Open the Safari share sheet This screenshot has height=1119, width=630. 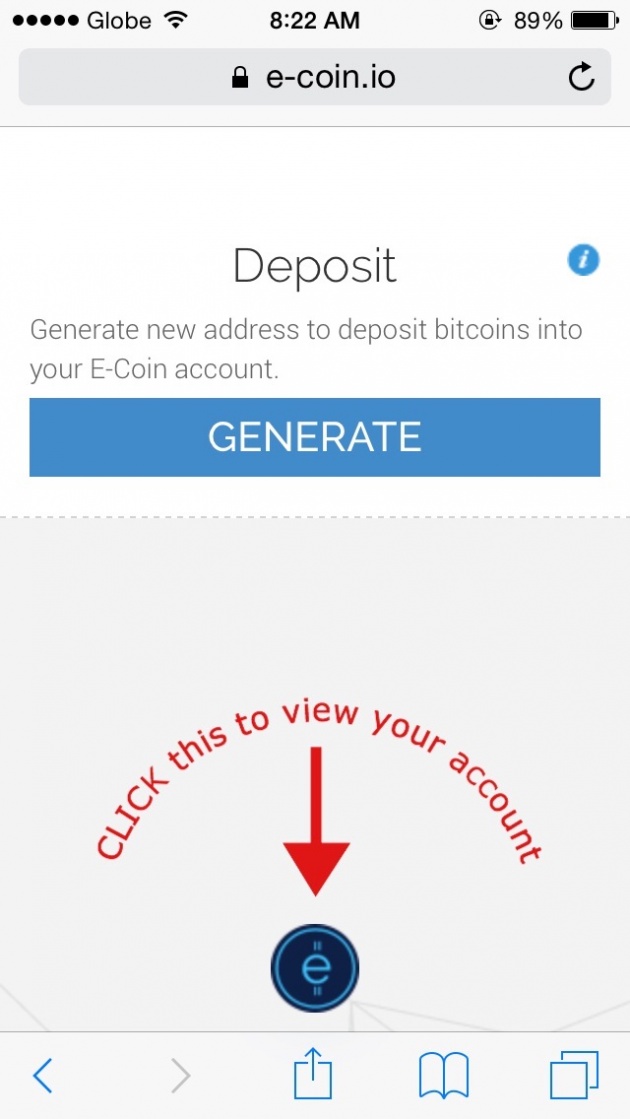315,1072
